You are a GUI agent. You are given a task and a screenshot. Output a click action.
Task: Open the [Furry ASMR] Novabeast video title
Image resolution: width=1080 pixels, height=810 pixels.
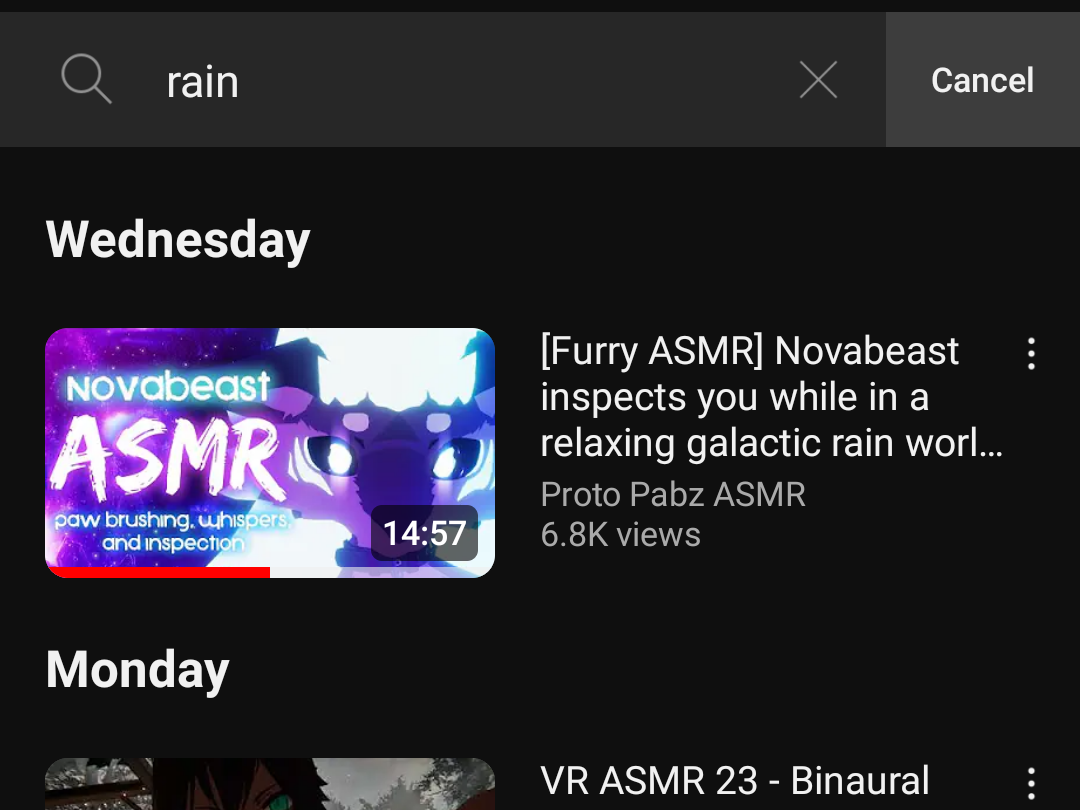pos(770,397)
